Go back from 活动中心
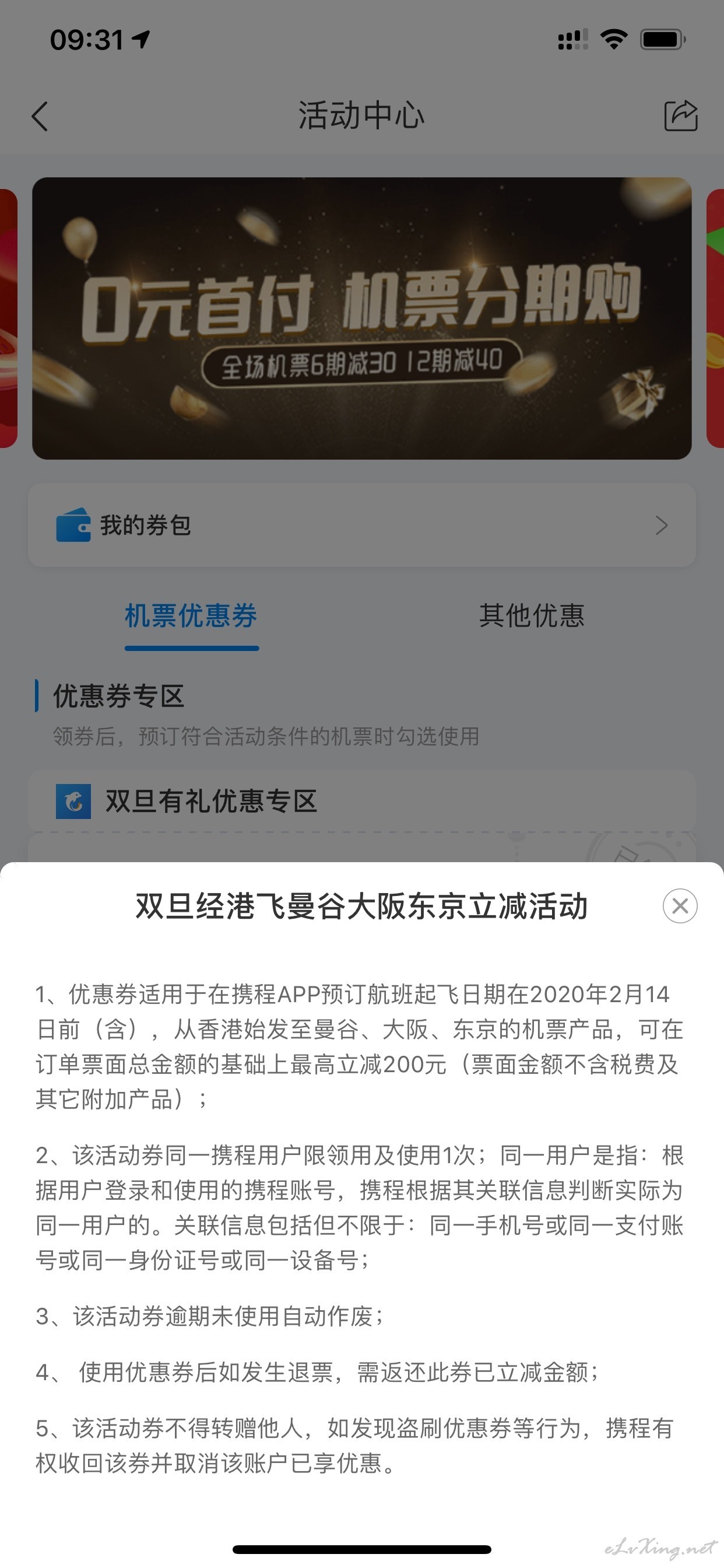The height and width of the screenshot is (1568, 724). click(x=40, y=116)
